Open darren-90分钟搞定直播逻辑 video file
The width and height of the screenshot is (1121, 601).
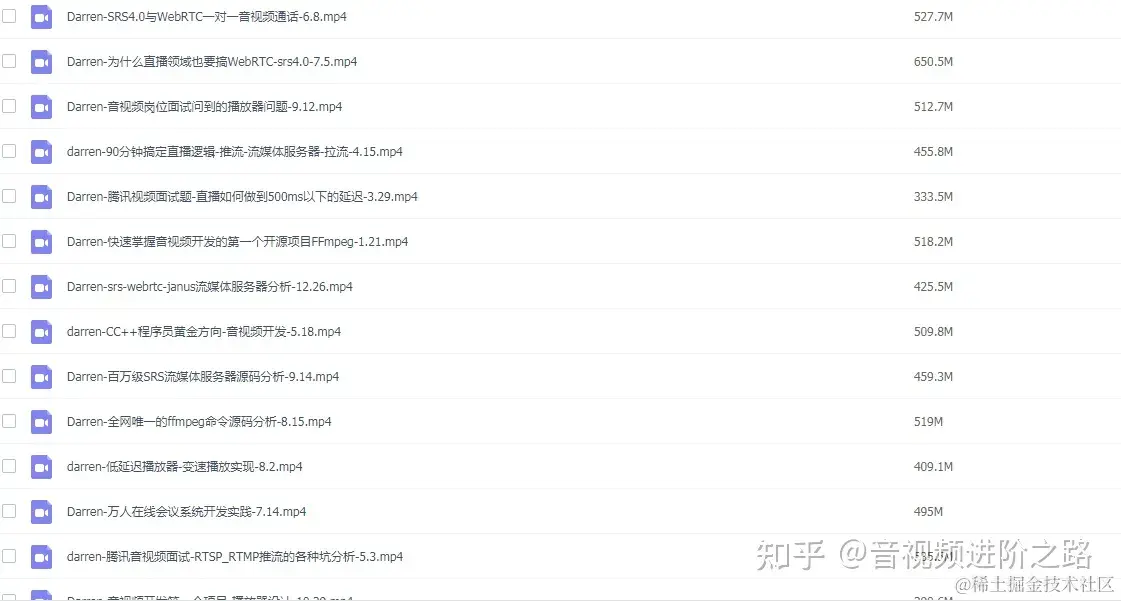coord(234,152)
